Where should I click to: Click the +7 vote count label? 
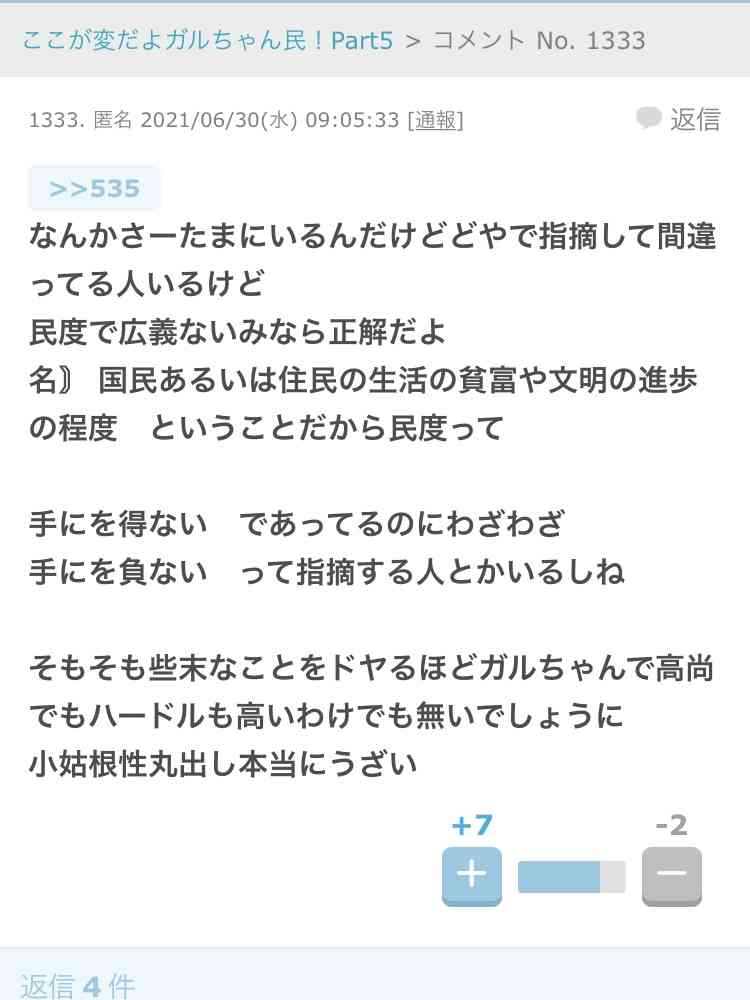[x=470, y=824]
